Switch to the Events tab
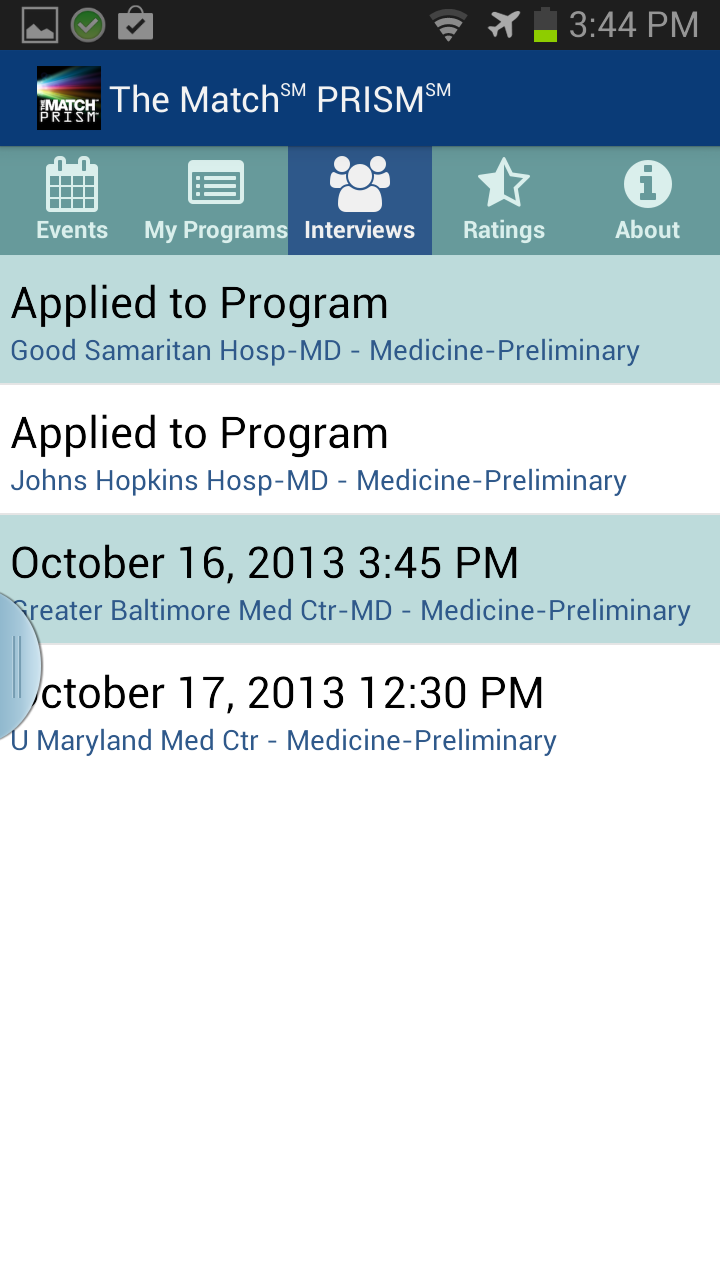The width and height of the screenshot is (720, 1280). coord(72,201)
